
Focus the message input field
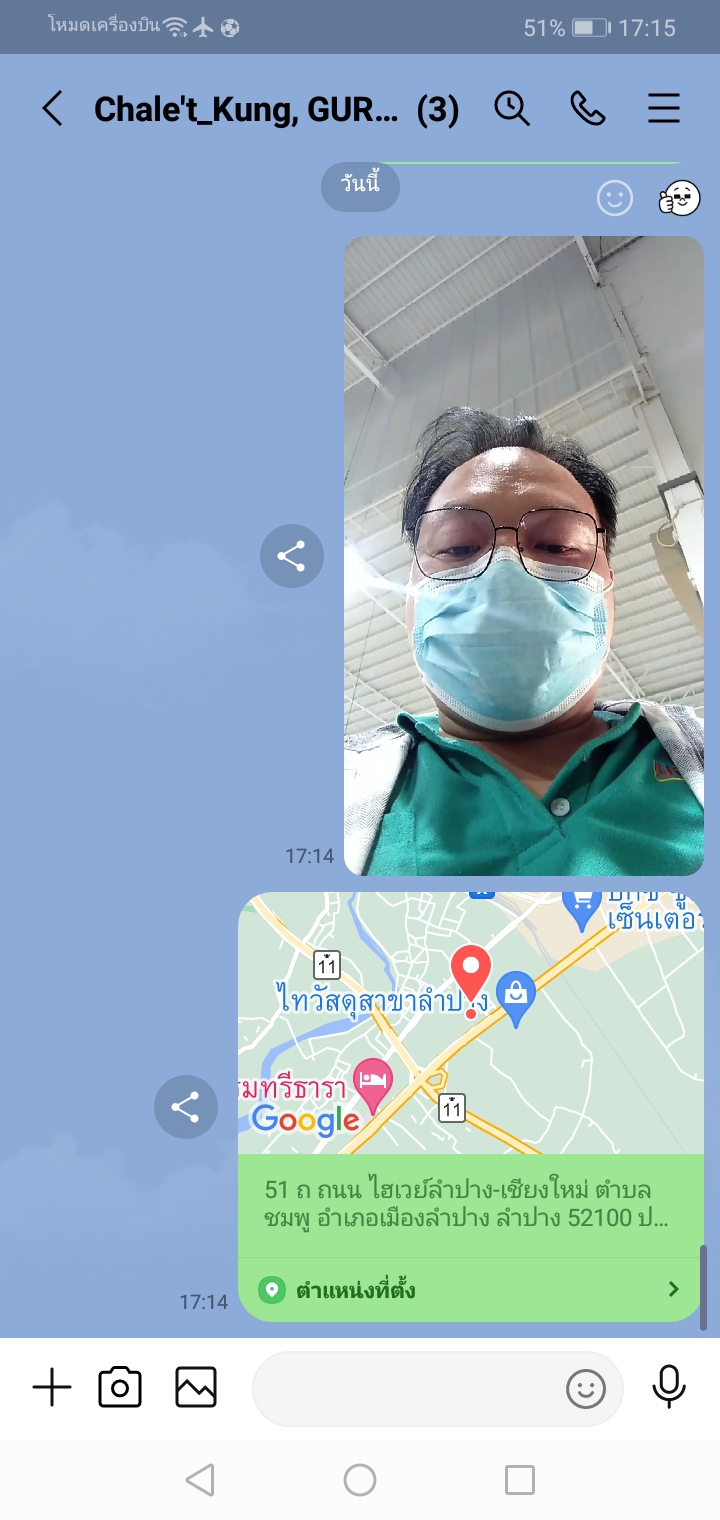pos(405,1389)
